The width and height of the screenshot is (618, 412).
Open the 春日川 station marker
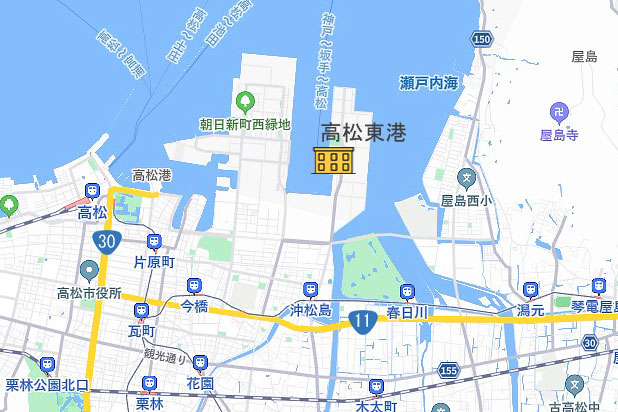click(407, 292)
